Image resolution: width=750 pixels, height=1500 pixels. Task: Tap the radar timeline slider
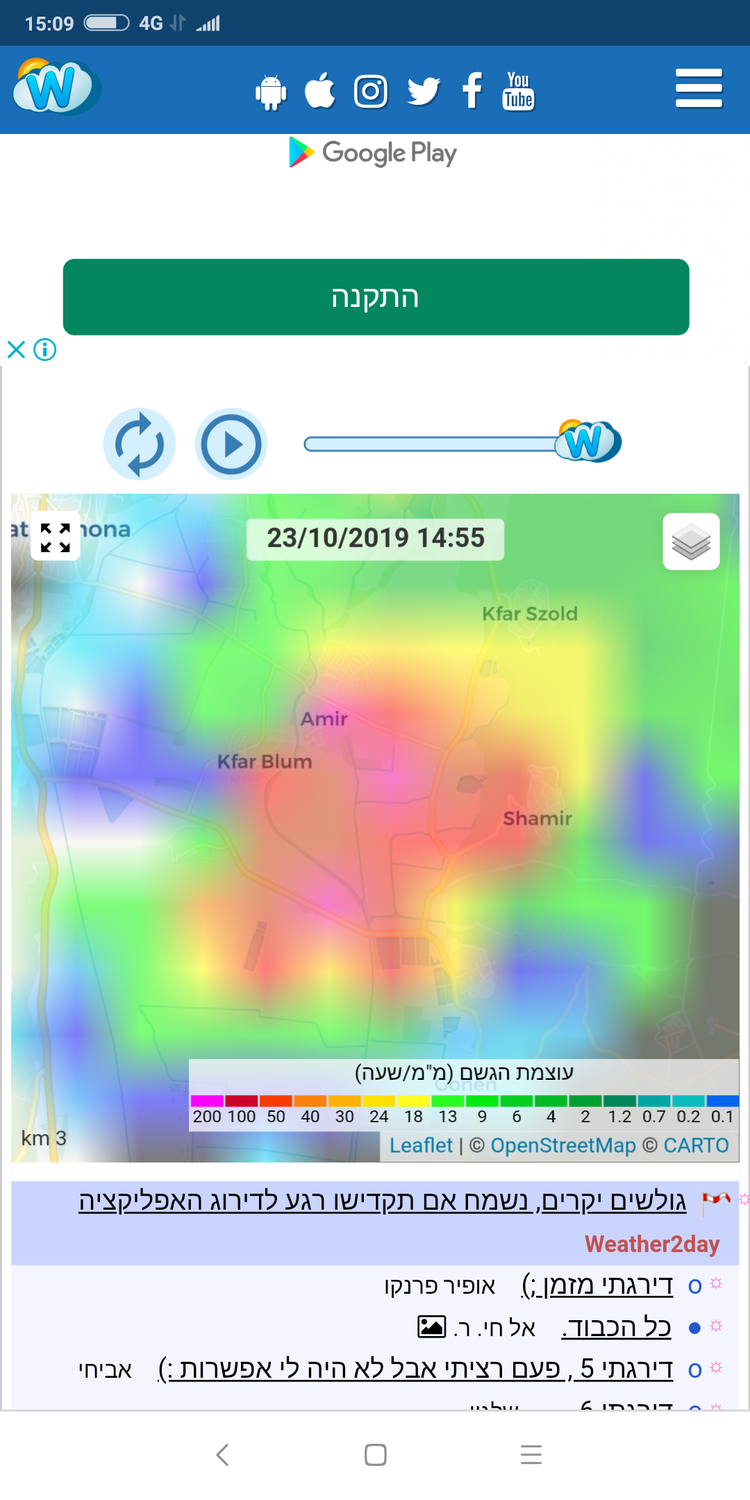click(432, 443)
